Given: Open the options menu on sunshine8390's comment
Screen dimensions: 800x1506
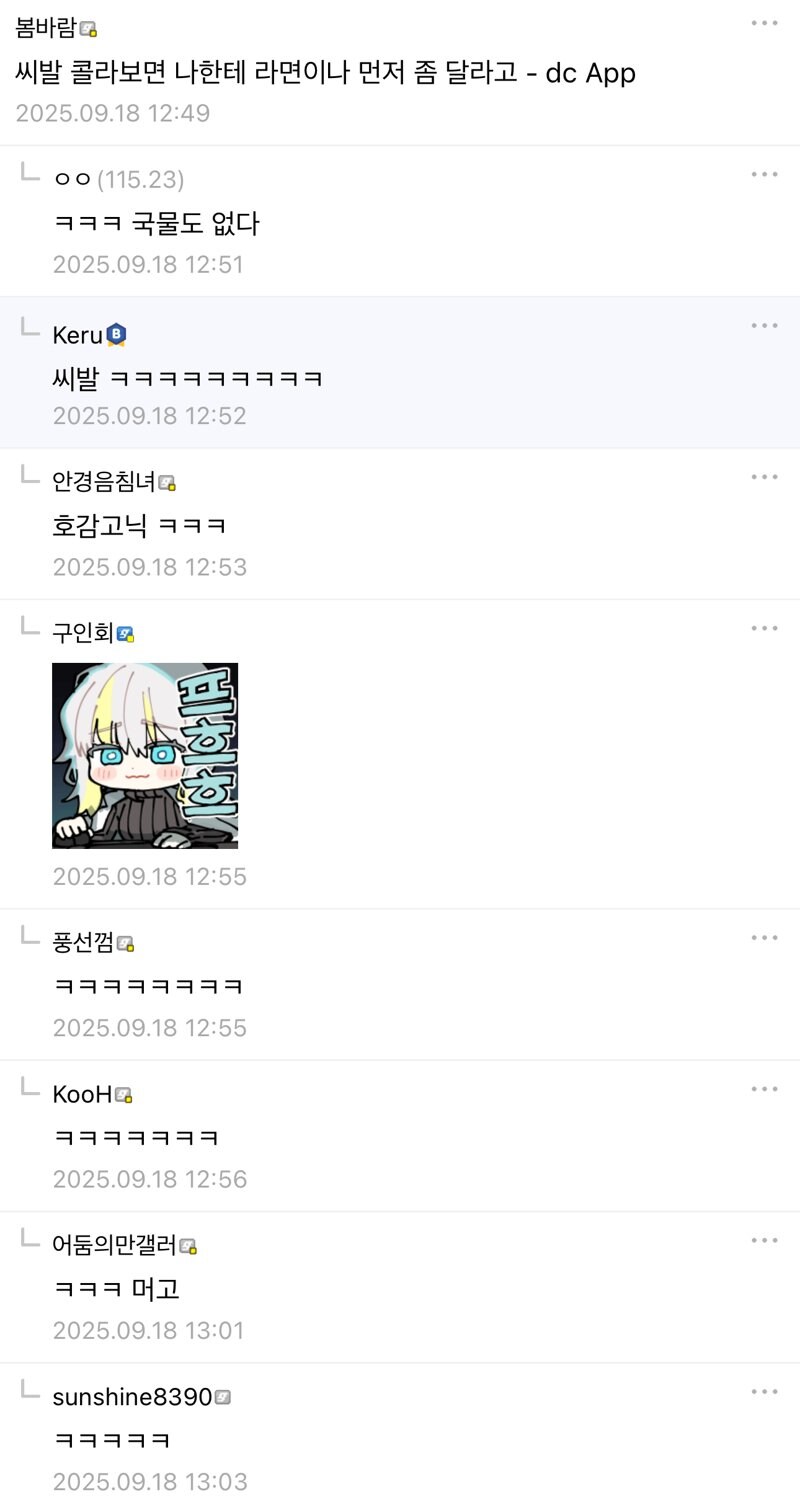Looking at the screenshot, I should [x=764, y=1390].
